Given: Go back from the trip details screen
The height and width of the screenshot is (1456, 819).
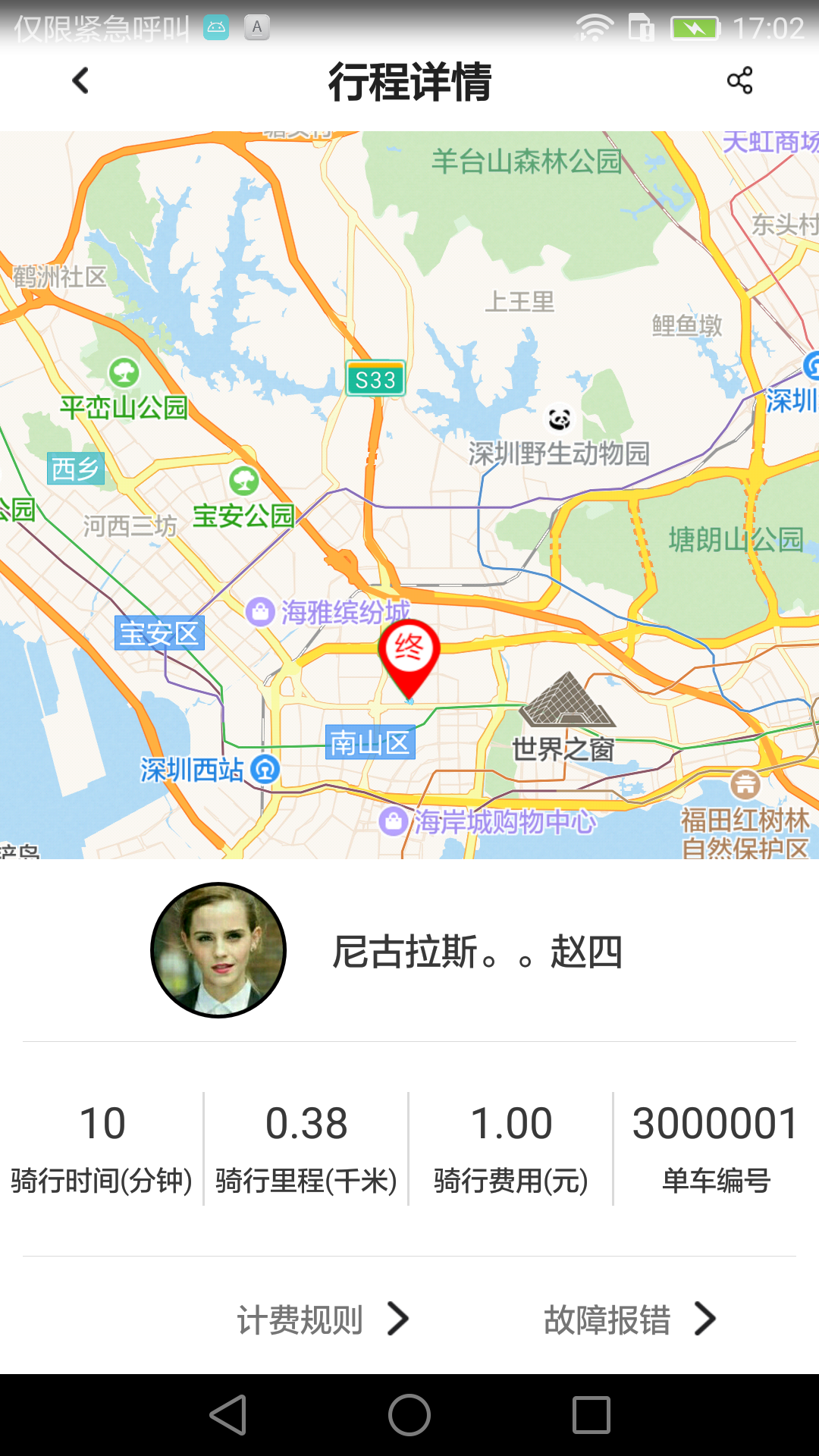Looking at the screenshot, I should [x=80, y=80].
